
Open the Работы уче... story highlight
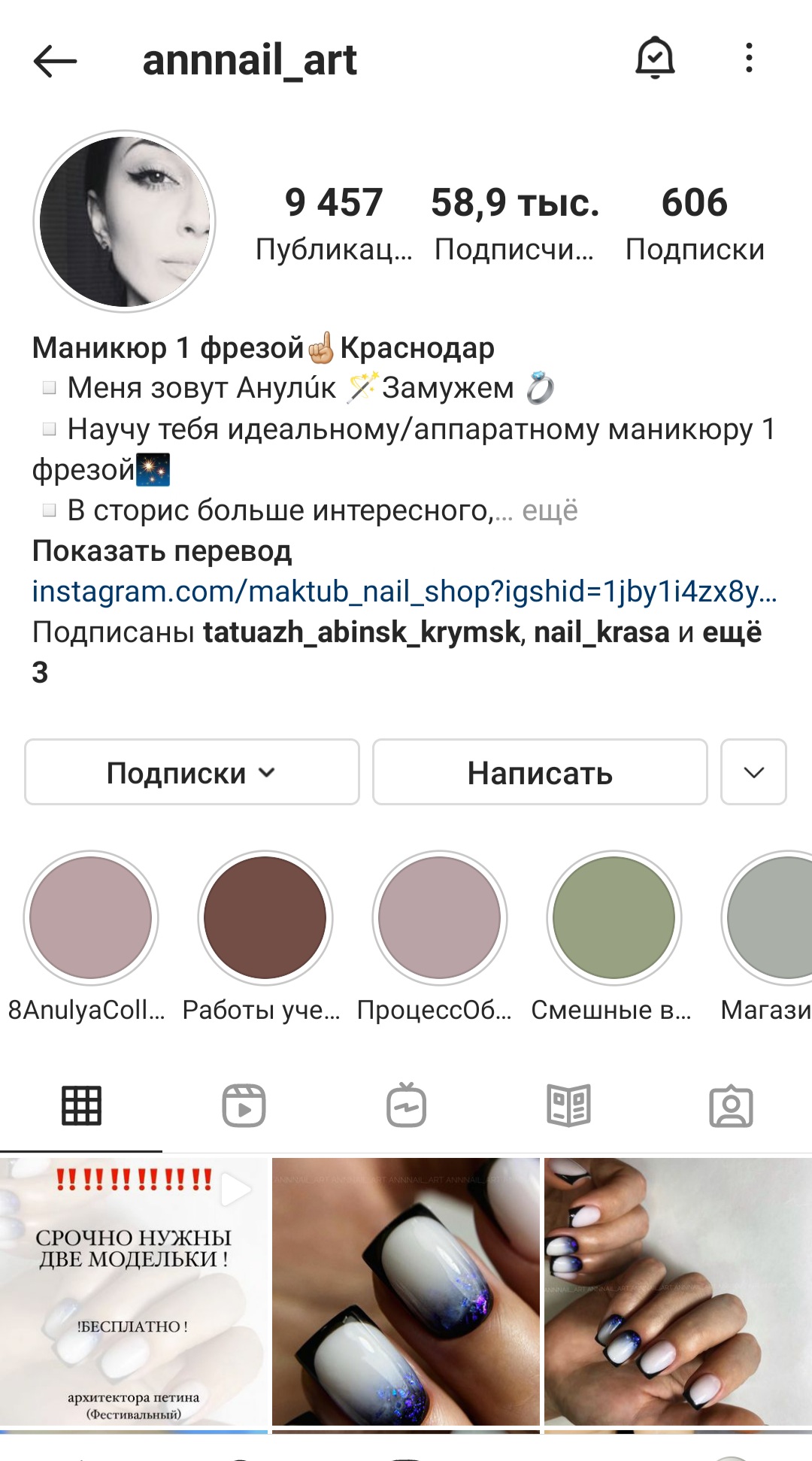265,918
